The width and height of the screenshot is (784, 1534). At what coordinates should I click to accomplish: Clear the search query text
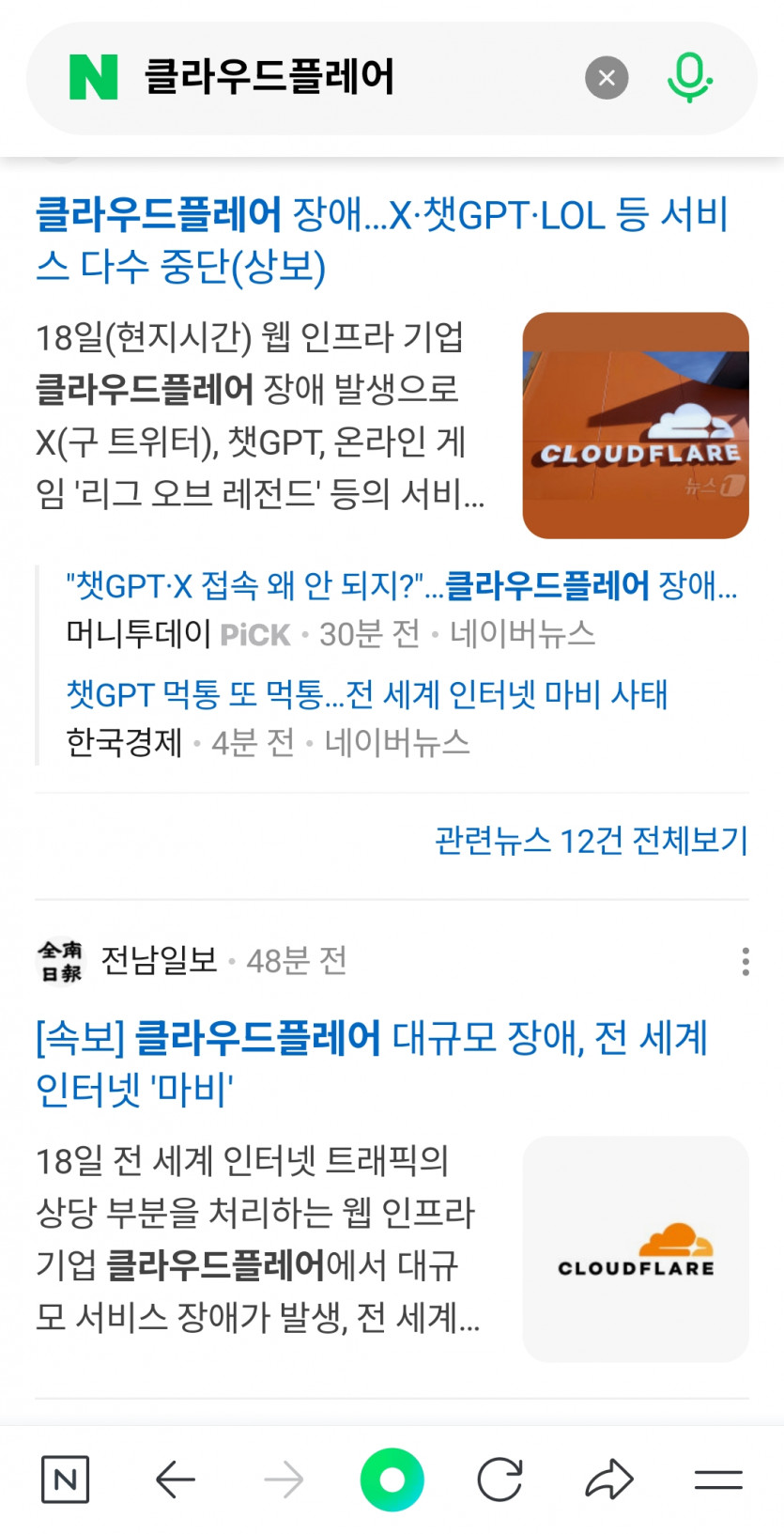(x=607, y=78)
